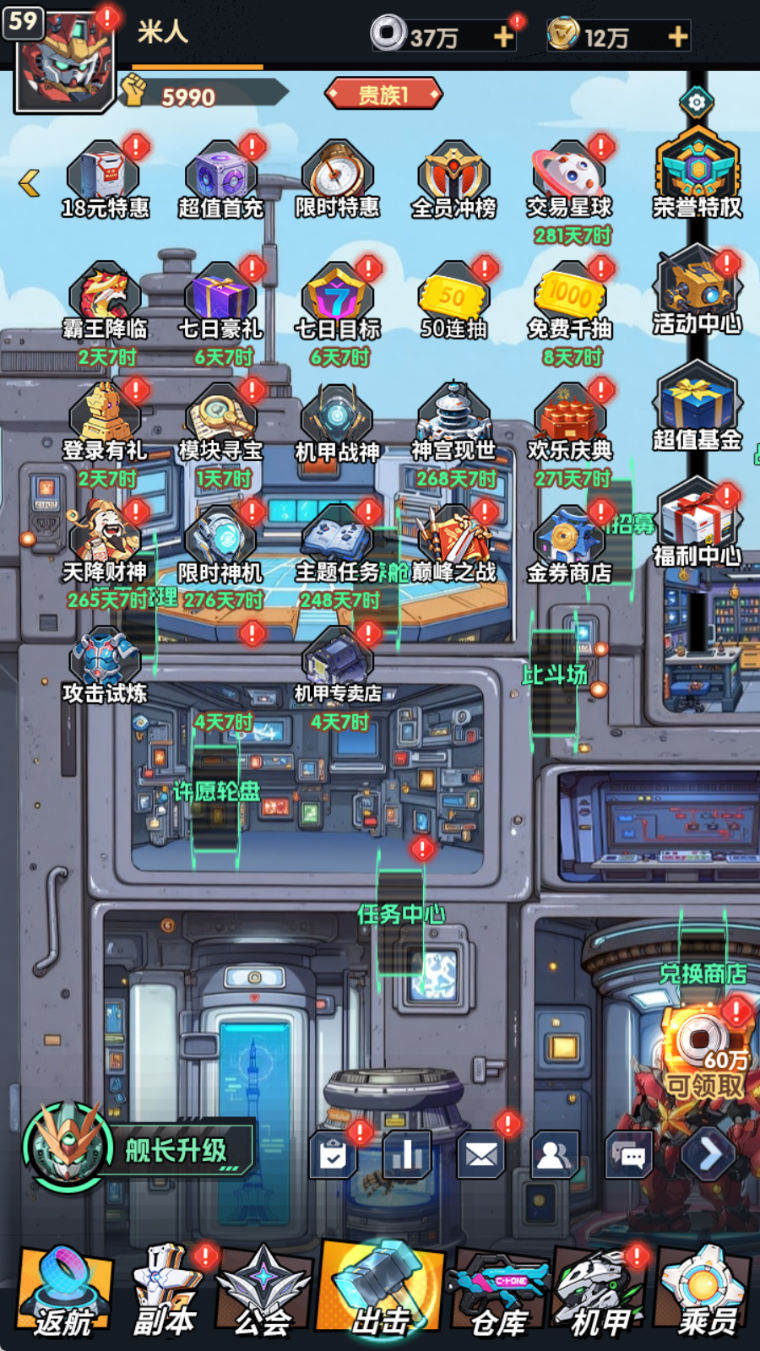Image resolution: width=760 pixels, height=1351 pixels.
Task: Open the settings gear icon
Action: 696,101
